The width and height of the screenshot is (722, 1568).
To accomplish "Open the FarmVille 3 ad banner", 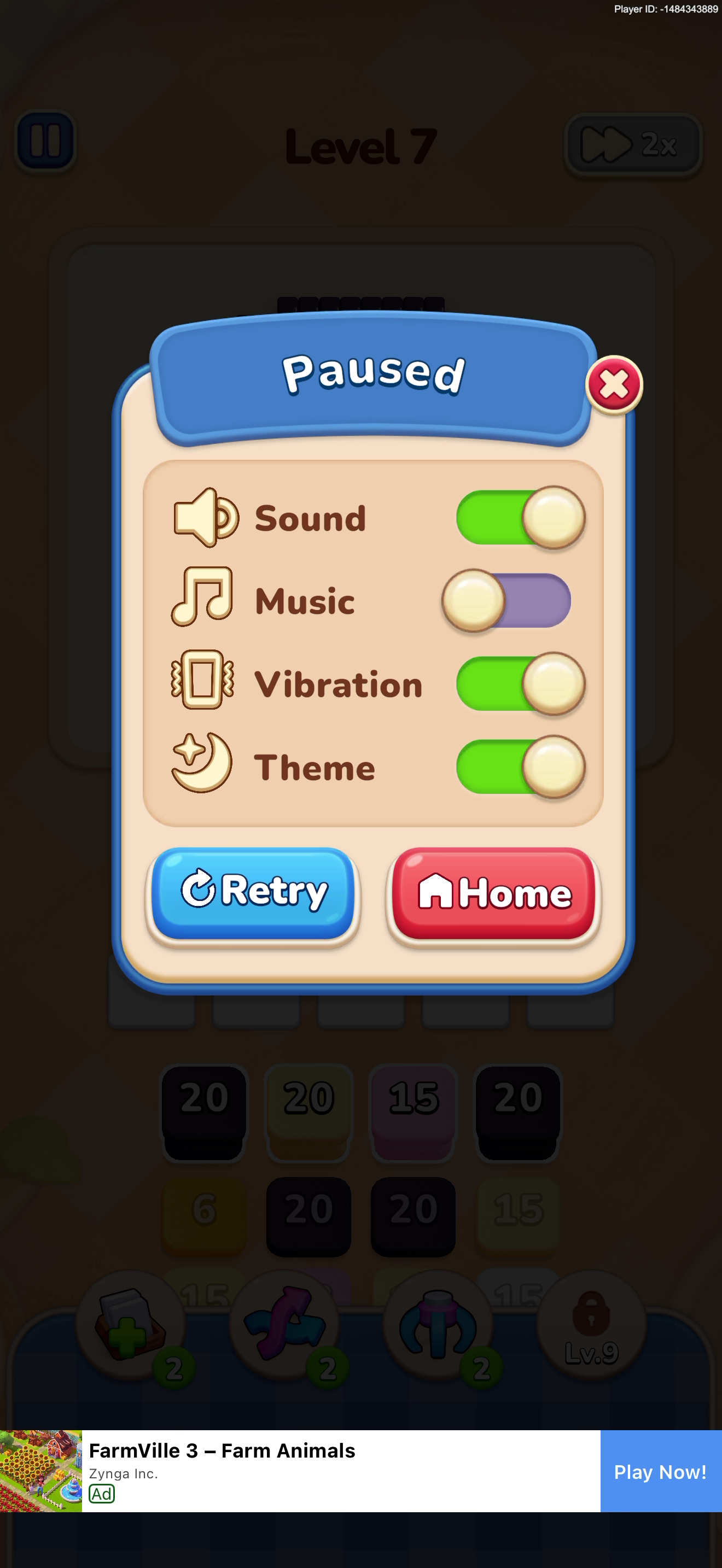I will pyautogui.click(x=300, y=1471).
